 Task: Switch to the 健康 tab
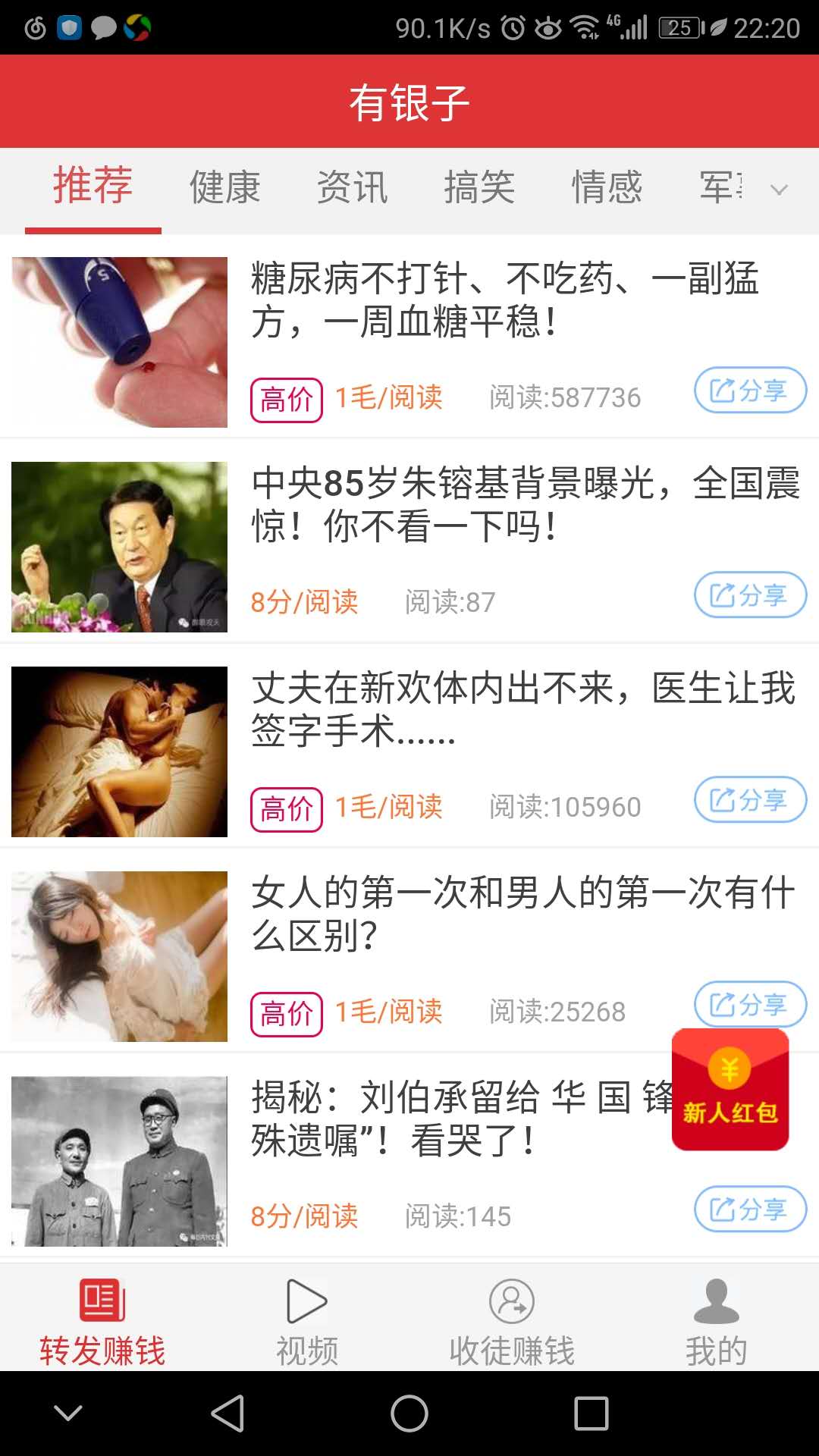[x=224, y=187]
